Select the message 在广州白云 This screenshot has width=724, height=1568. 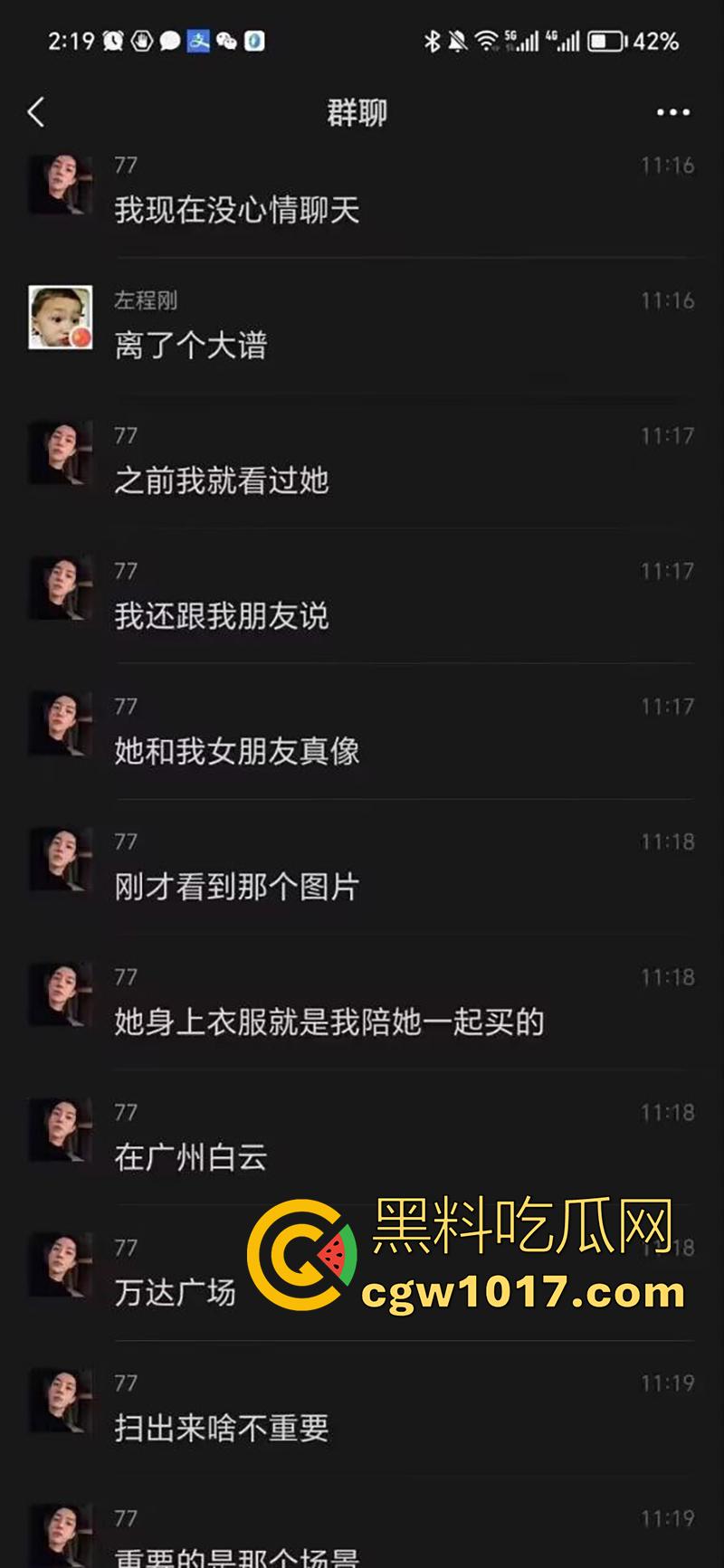click(191, 1157)
